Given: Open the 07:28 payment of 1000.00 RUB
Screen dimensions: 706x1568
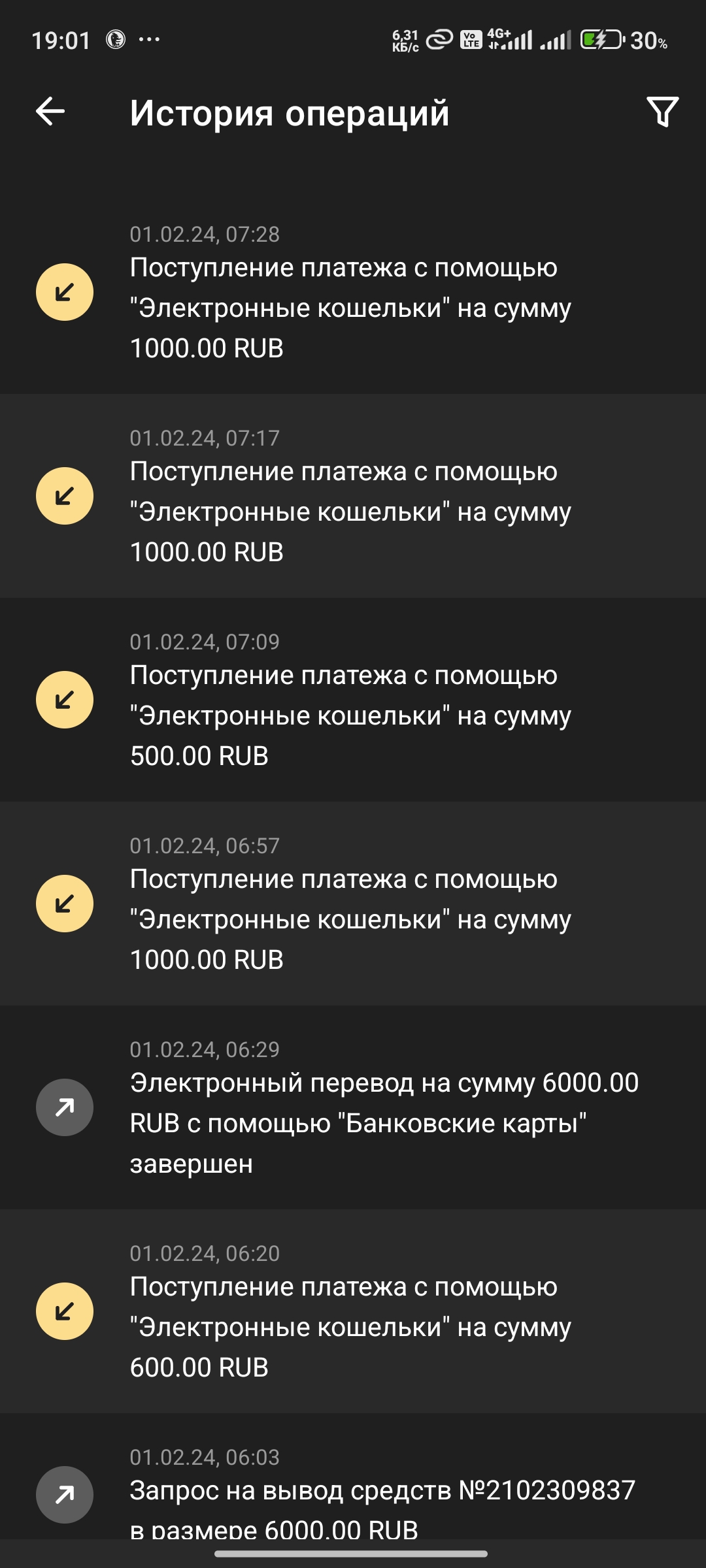Looking at the screenshot, I should [x=353, y=292].
